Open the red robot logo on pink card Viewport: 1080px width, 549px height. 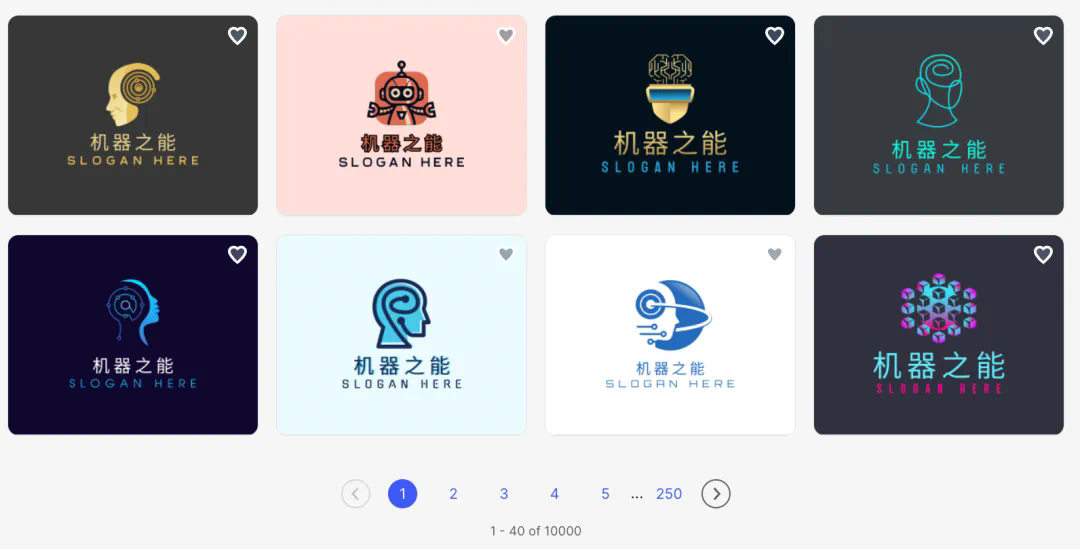click(401, 115)
